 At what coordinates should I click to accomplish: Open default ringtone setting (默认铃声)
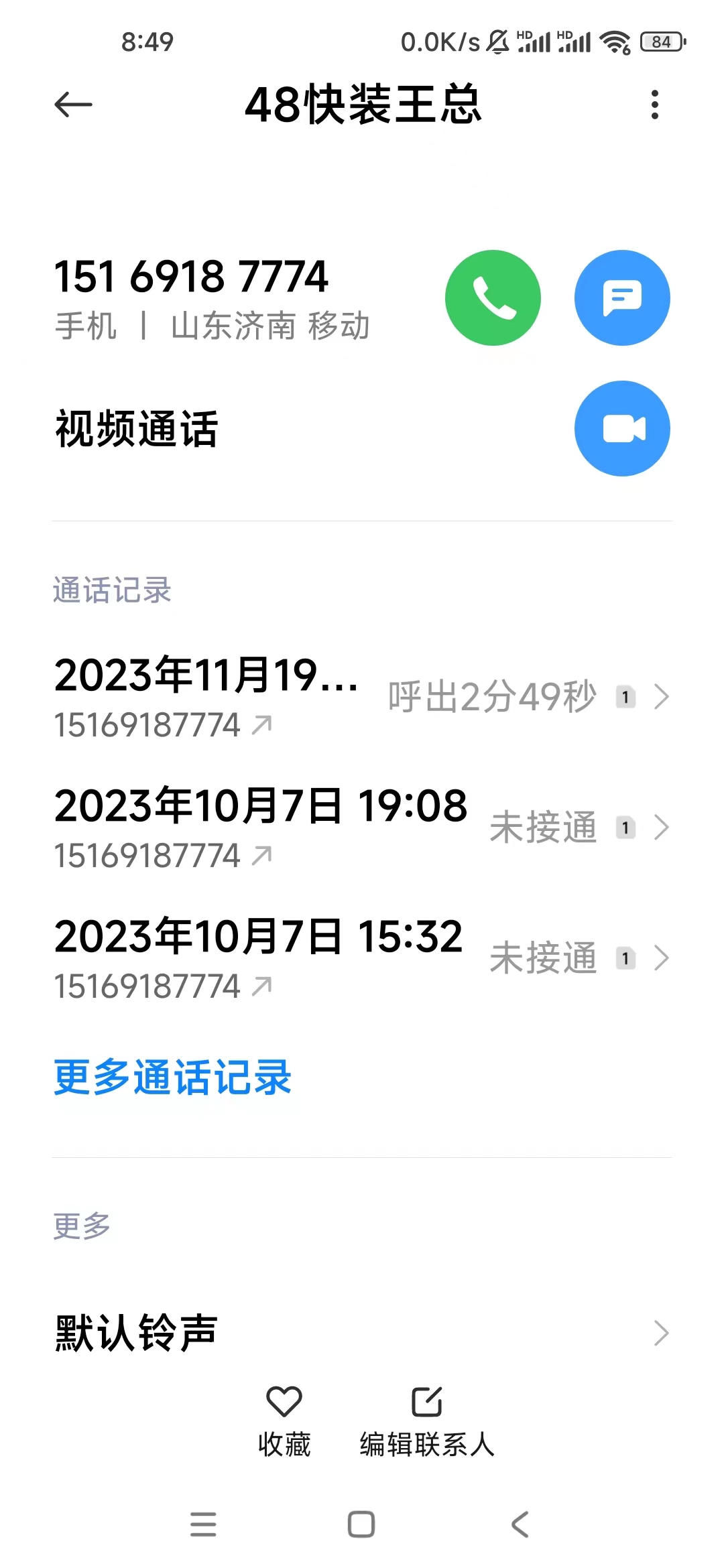click(362, 1333)
